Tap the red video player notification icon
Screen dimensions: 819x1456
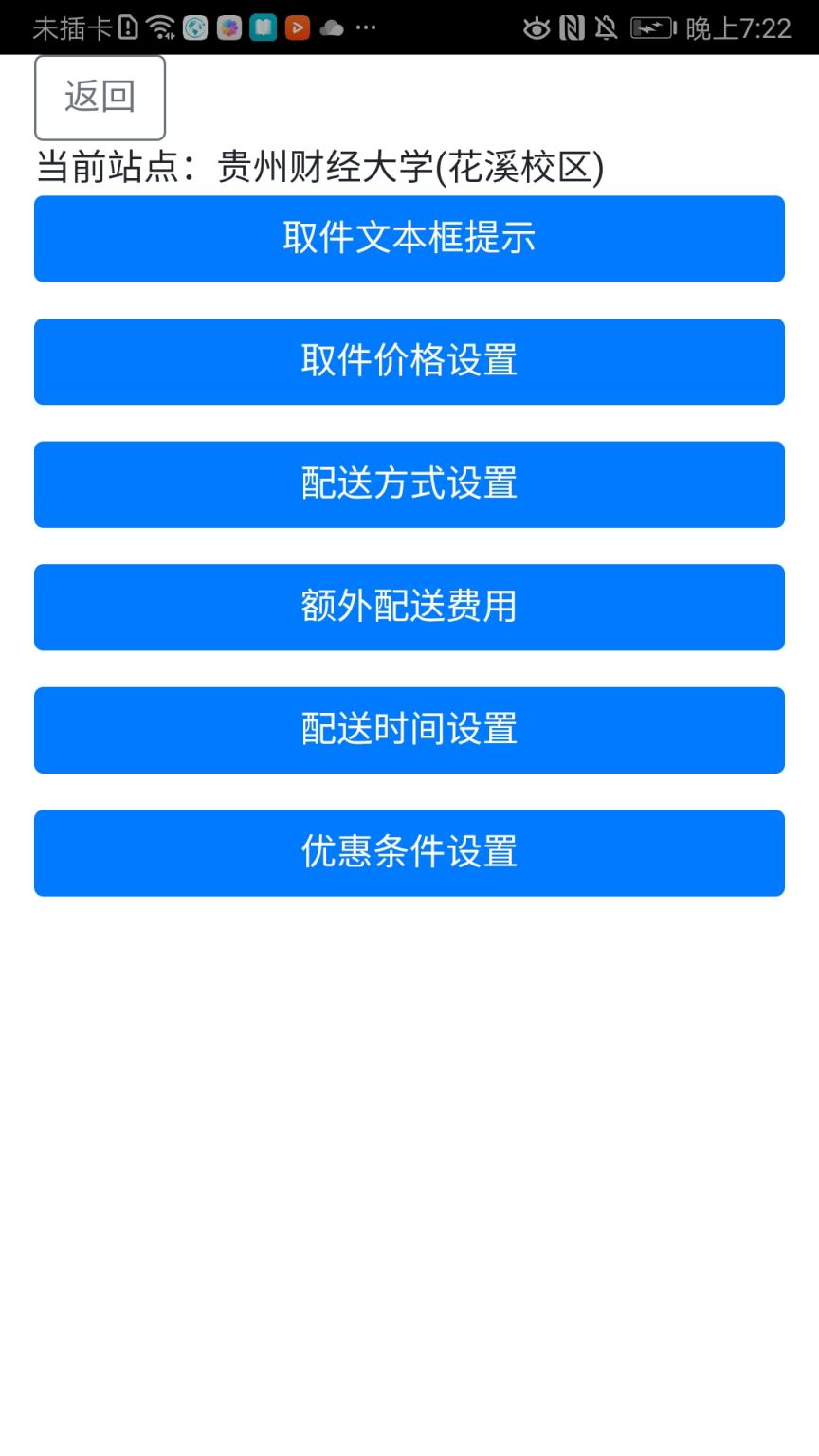[297, 28]
